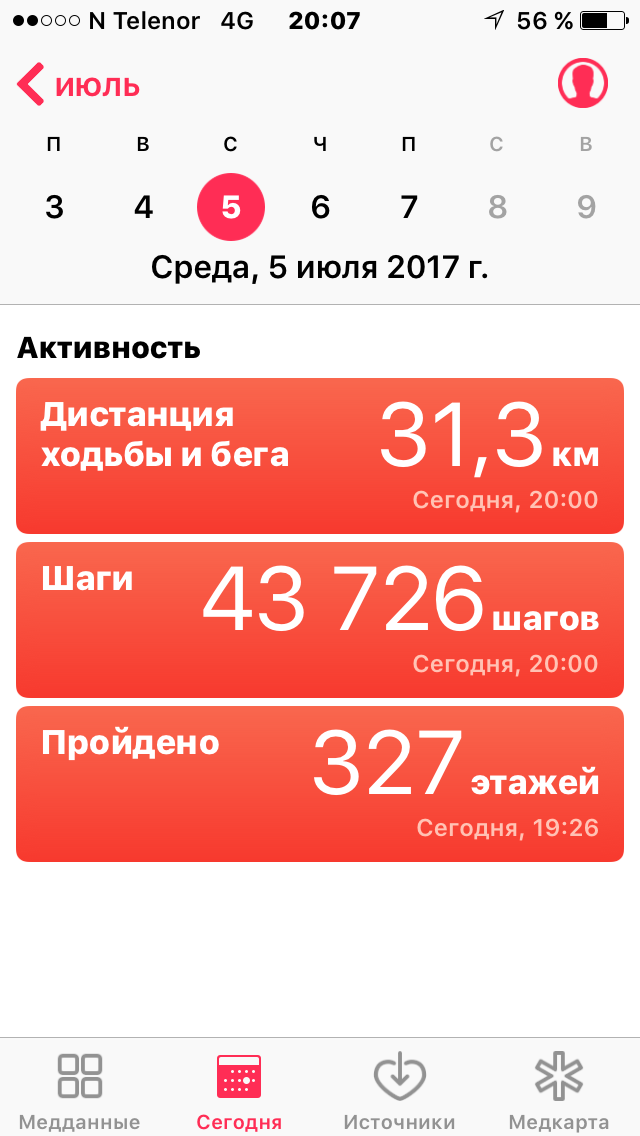640x1136 pixels.
Task: Switch to the Источники tab
Action: 399,1090
